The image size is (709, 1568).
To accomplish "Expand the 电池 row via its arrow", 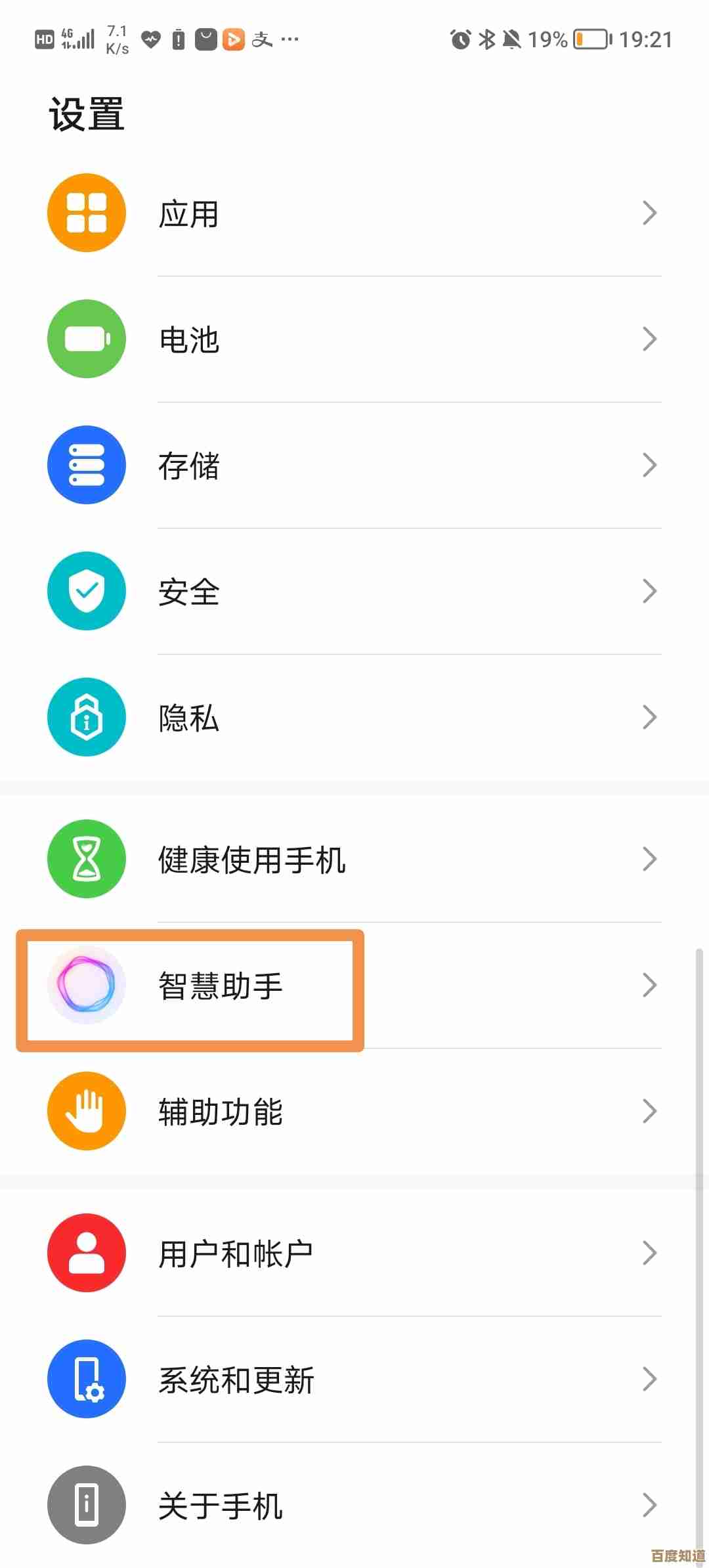I will tap(649, 338).
